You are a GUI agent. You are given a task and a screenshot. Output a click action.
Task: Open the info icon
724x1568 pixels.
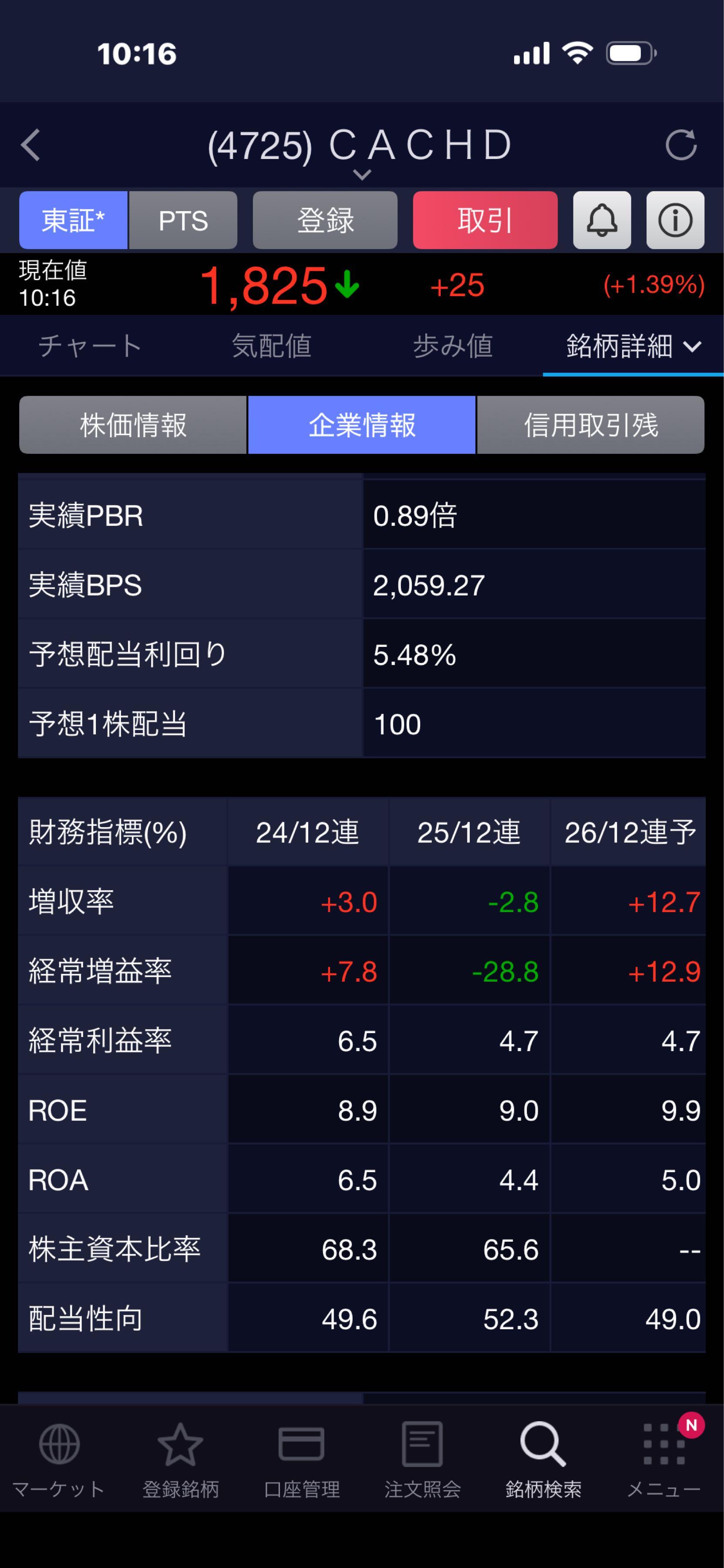675,220
